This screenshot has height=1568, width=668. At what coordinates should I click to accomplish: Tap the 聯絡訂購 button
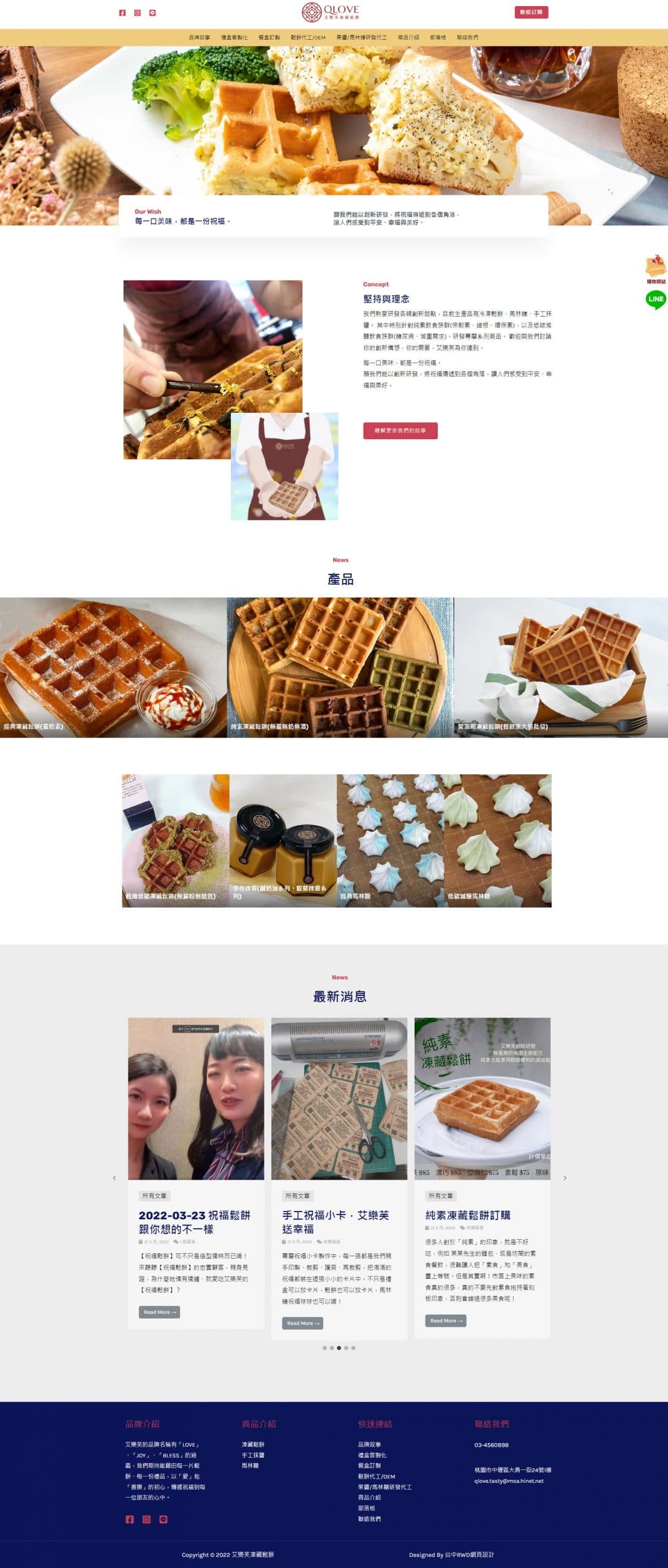point(531,12)
